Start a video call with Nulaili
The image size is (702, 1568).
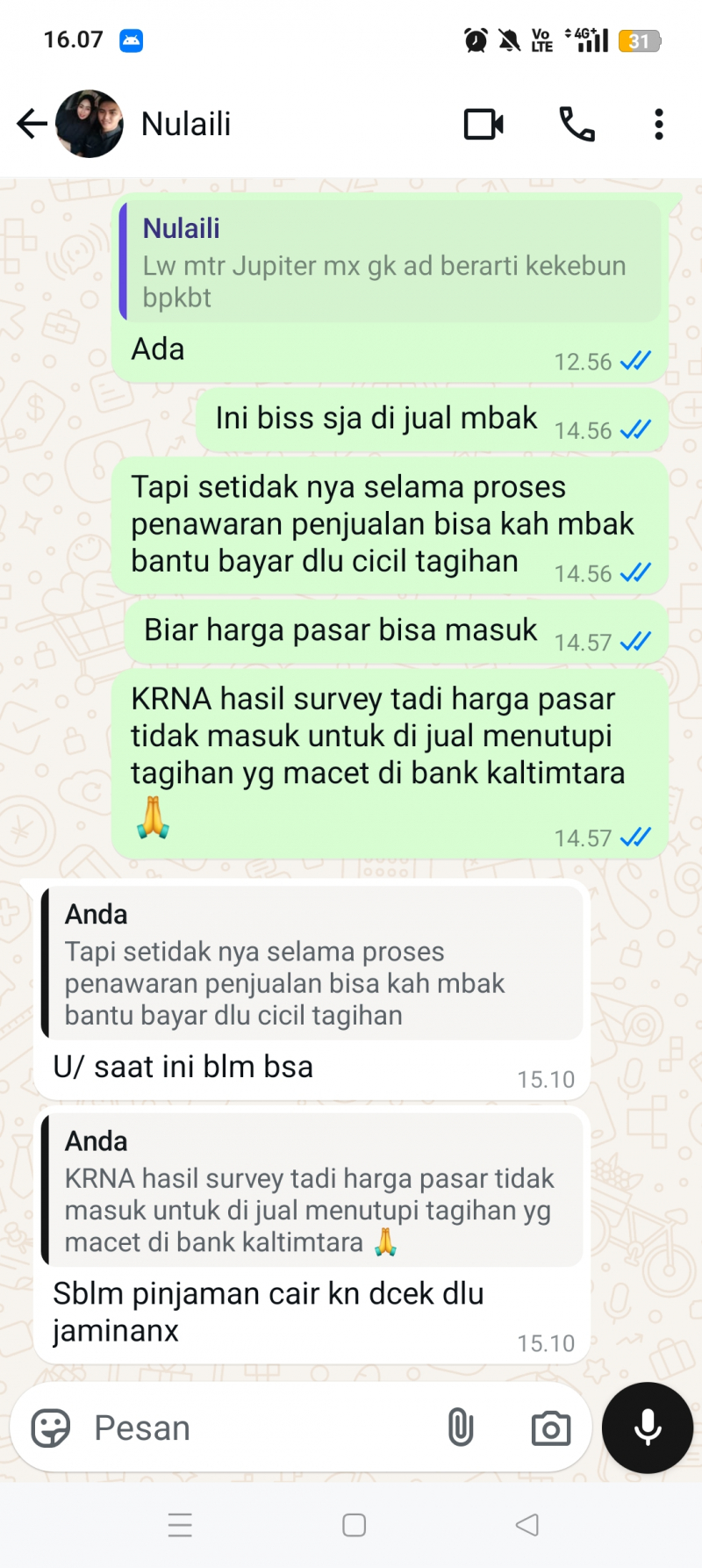[x=484, y=125]
